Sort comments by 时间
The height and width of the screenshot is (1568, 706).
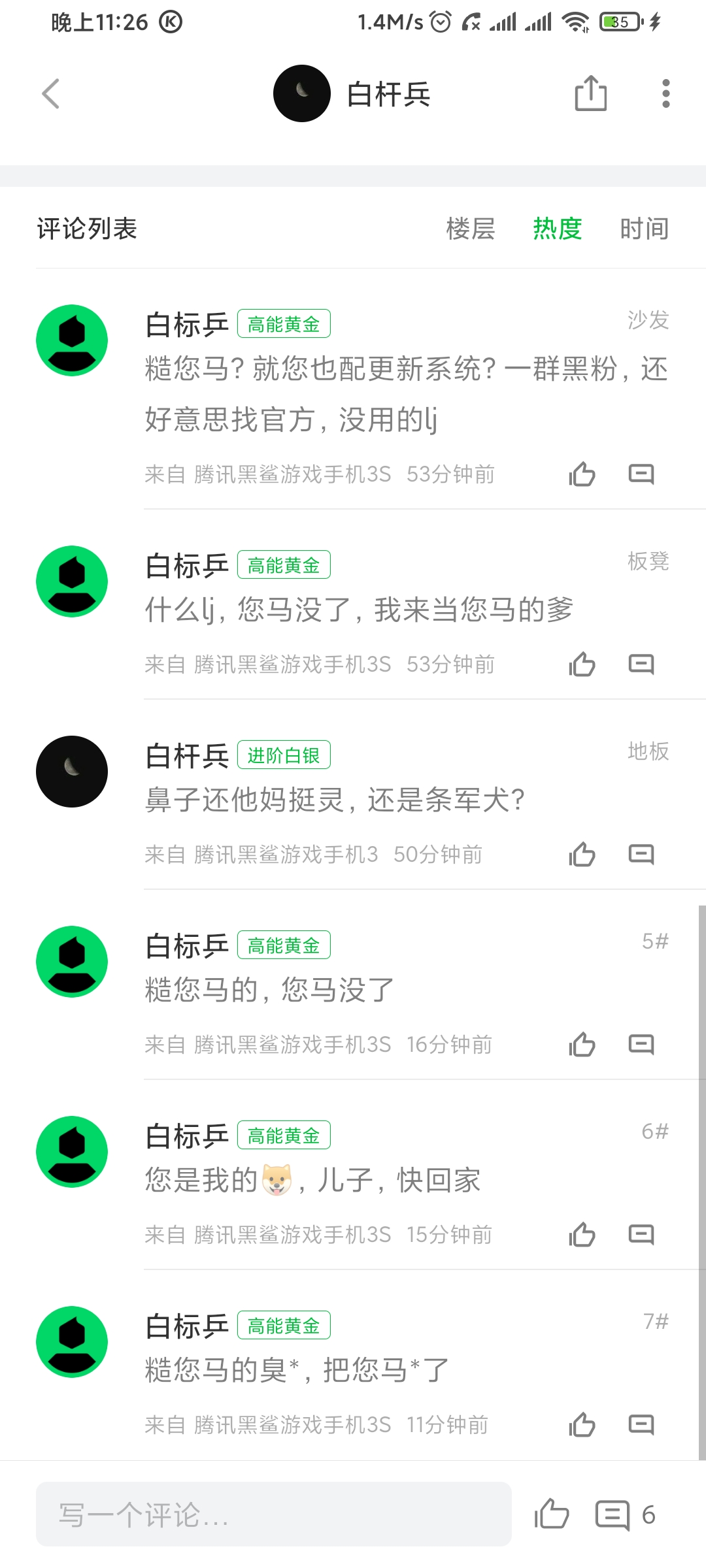pos(644,229)
